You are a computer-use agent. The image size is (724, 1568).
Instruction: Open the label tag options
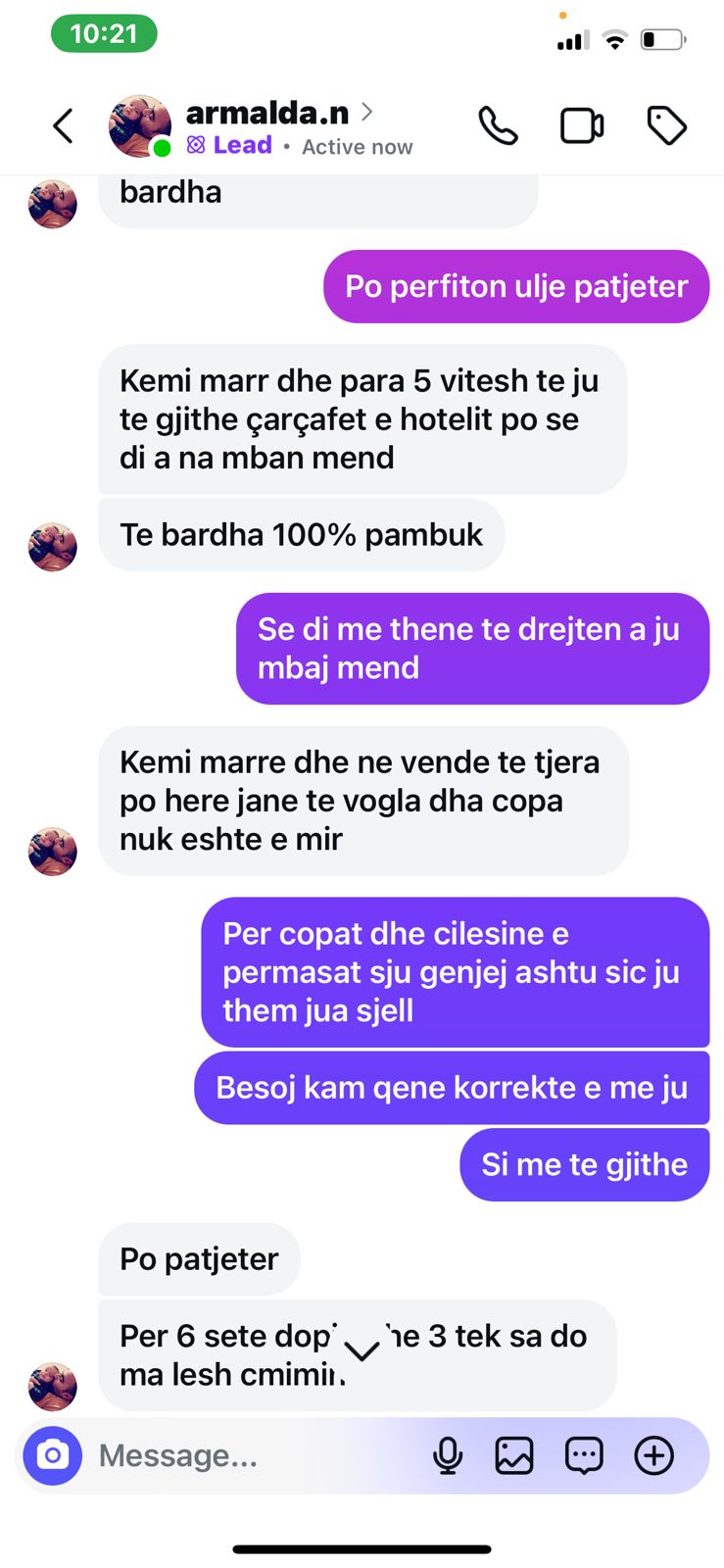click(x=666, y=126)
